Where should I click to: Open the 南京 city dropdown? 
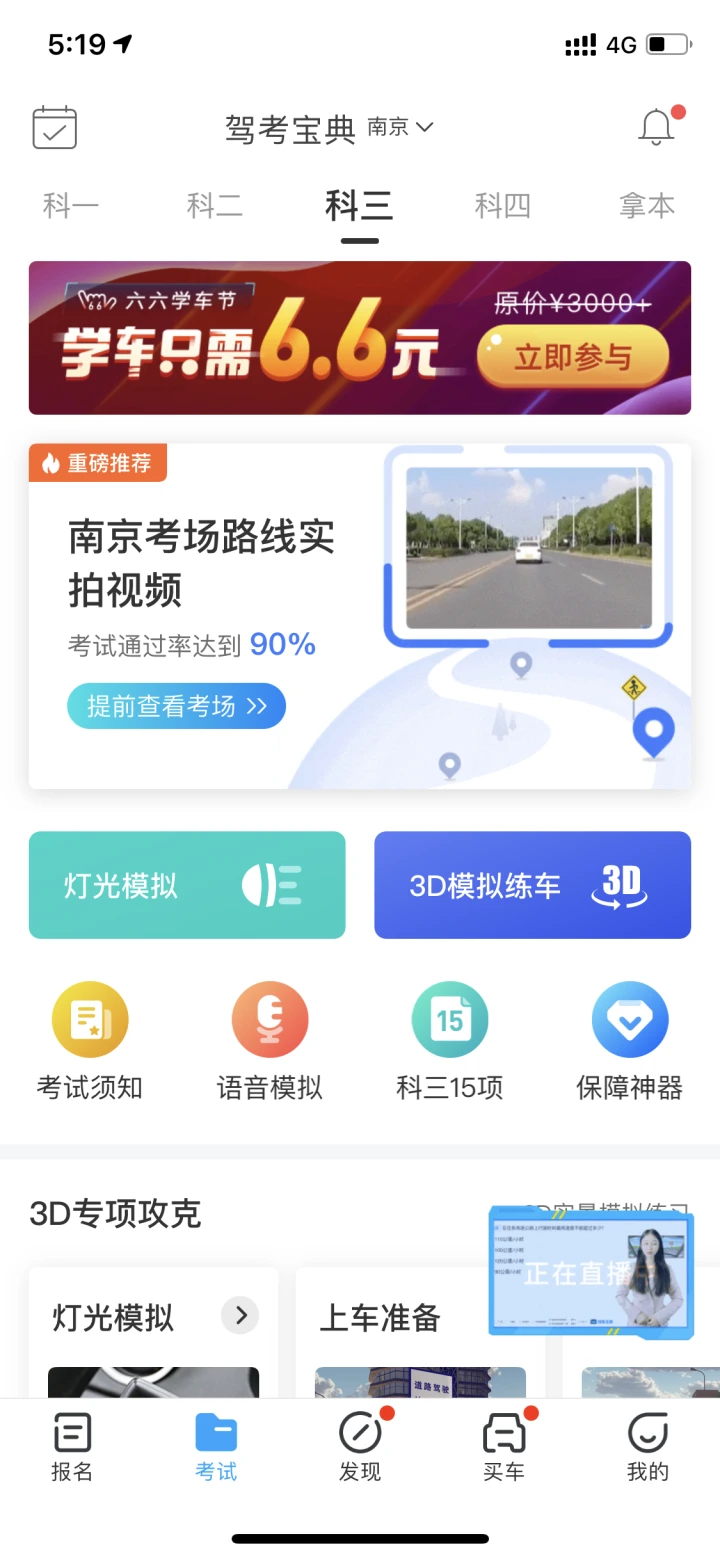[x=400, y=127]
